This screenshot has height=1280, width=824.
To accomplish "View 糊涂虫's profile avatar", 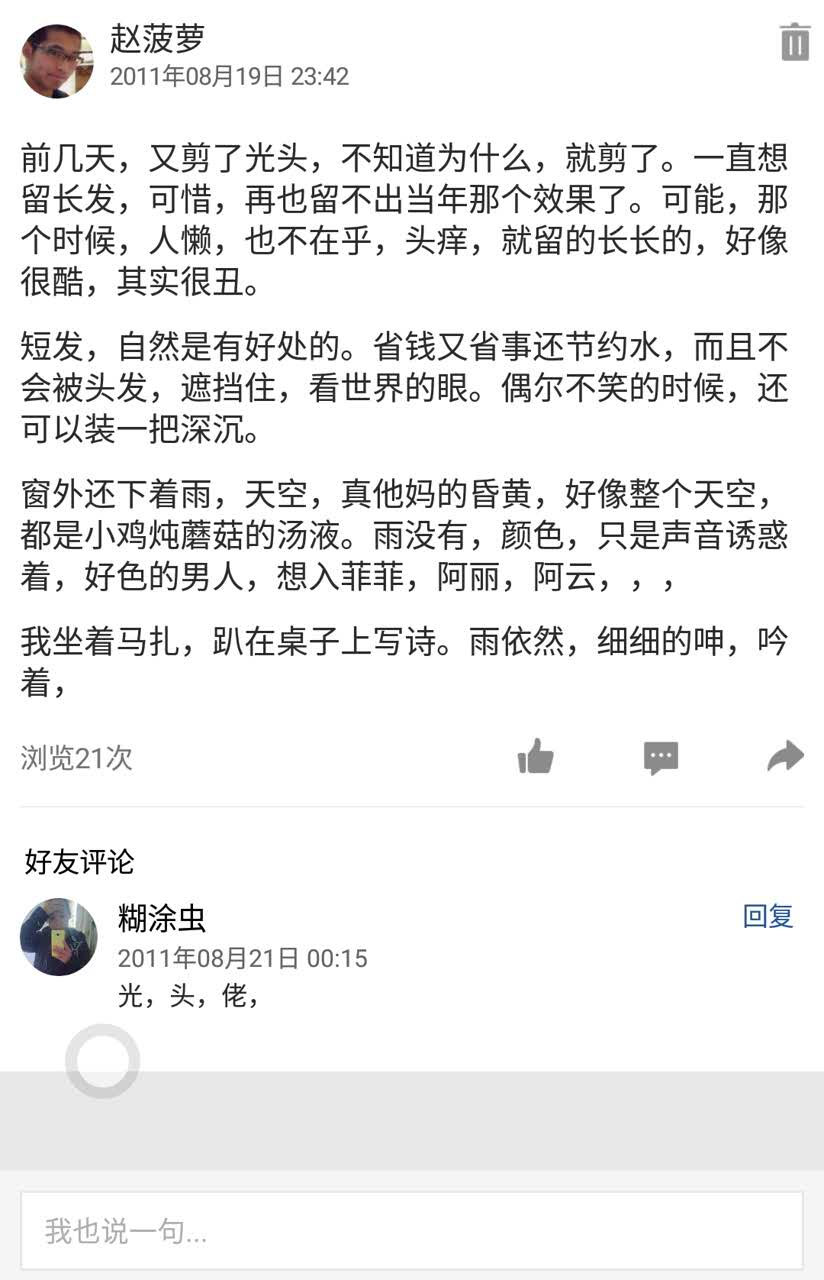I will coord(59,937).
